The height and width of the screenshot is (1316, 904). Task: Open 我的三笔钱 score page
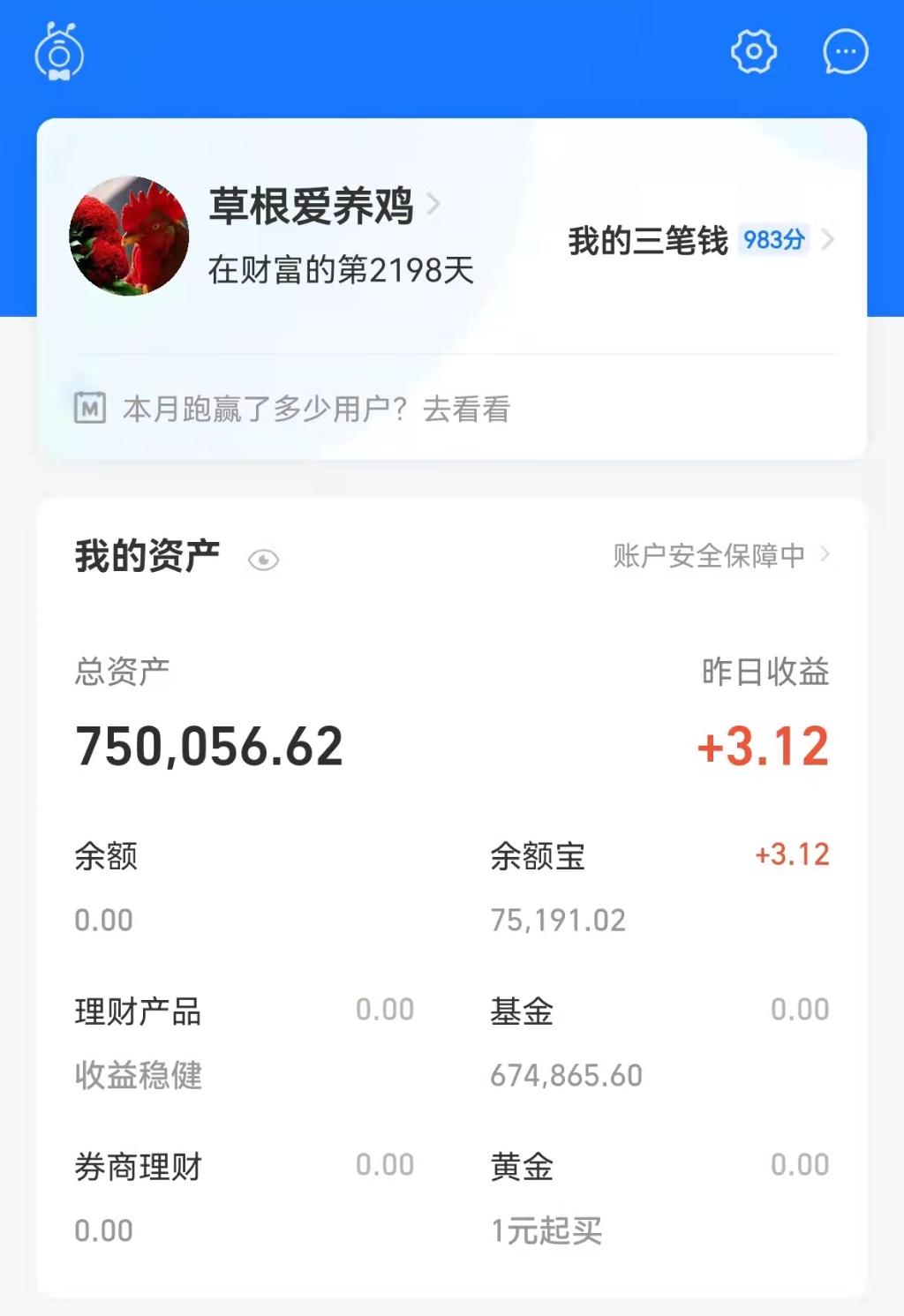699,240
